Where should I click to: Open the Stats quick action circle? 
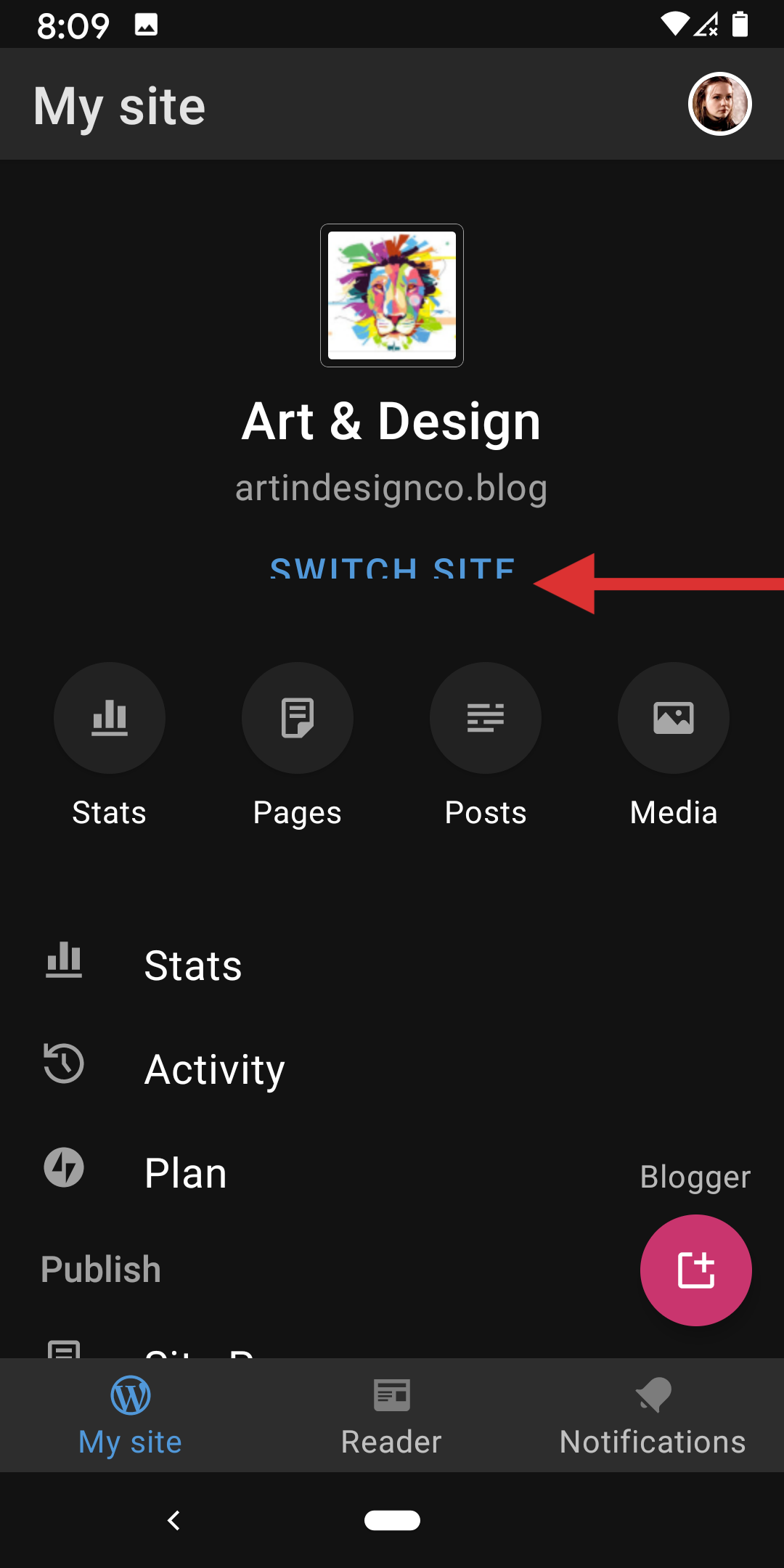click(x=110, y=718)
